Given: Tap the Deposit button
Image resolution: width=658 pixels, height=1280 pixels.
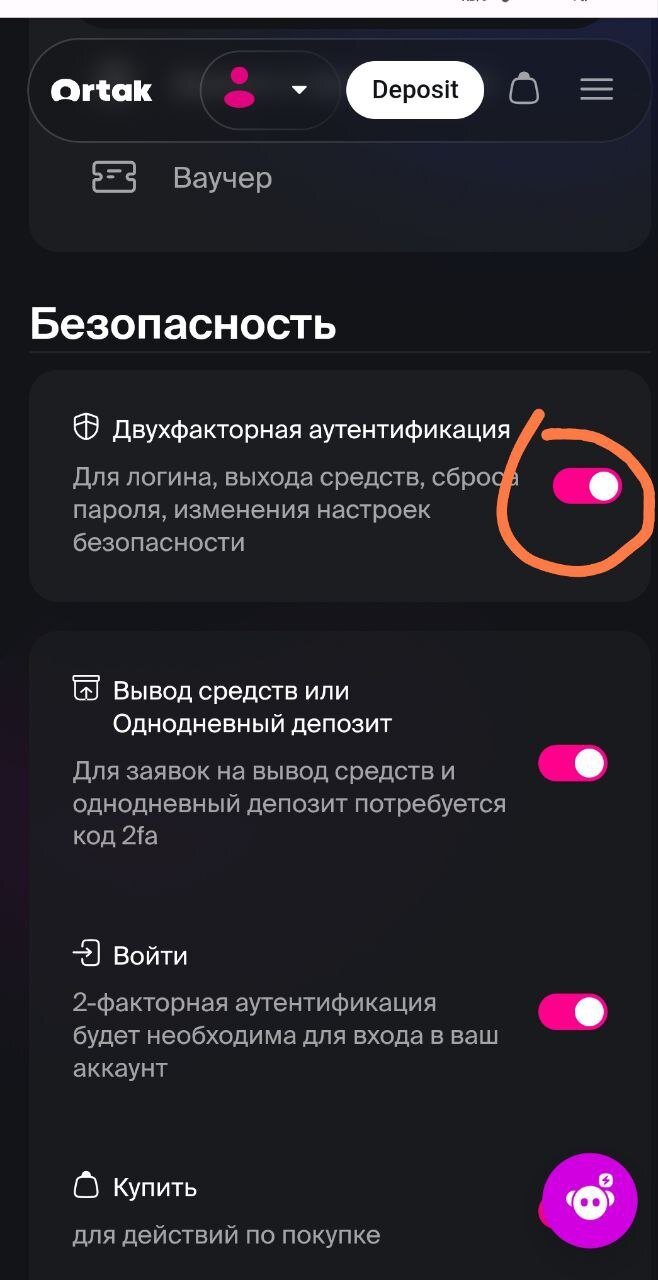Looking at the screenshot, I should 415,90.
